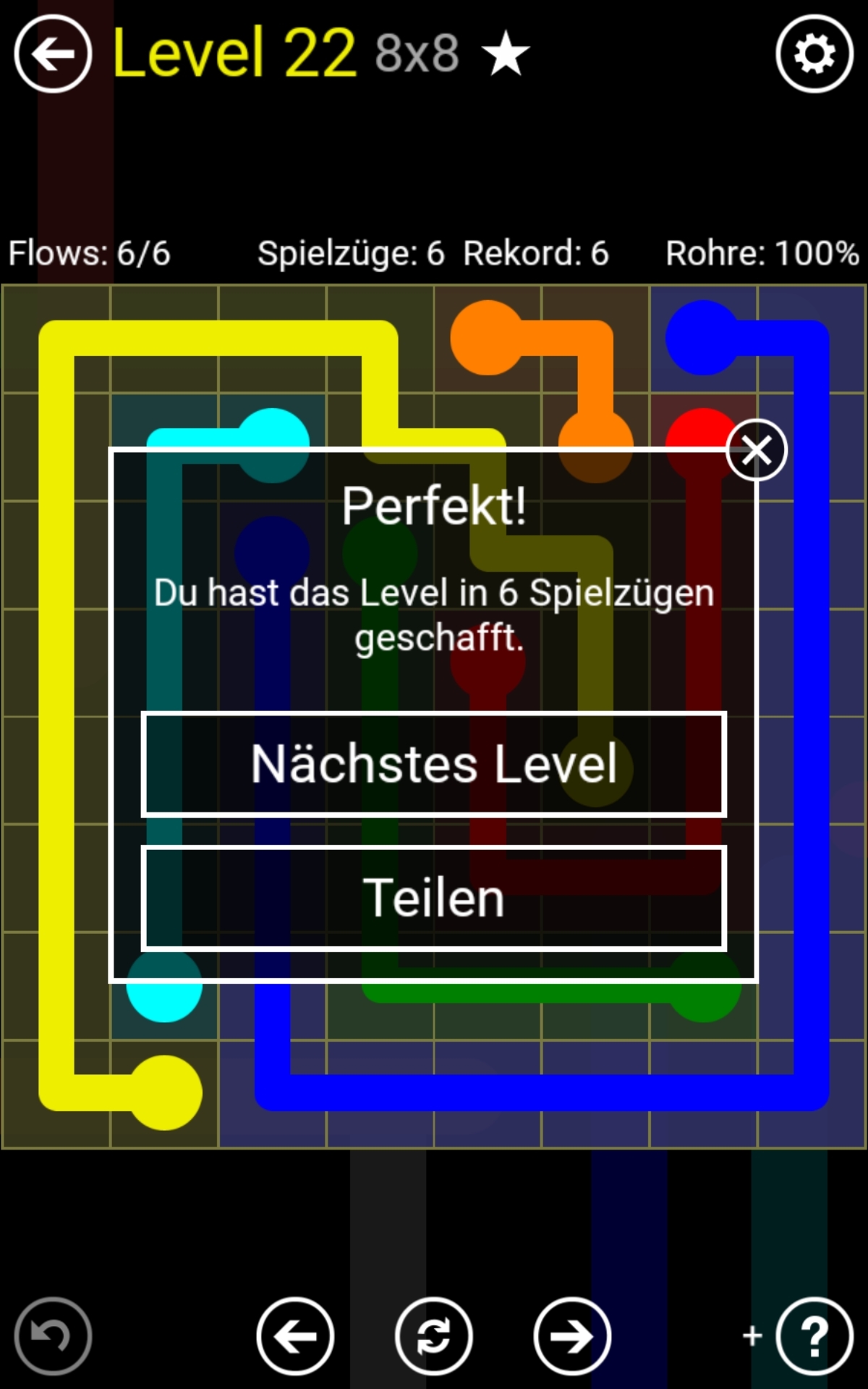Close the Perfekt! dialog
The image size is (868, 1389).
[x=757, y=450]
